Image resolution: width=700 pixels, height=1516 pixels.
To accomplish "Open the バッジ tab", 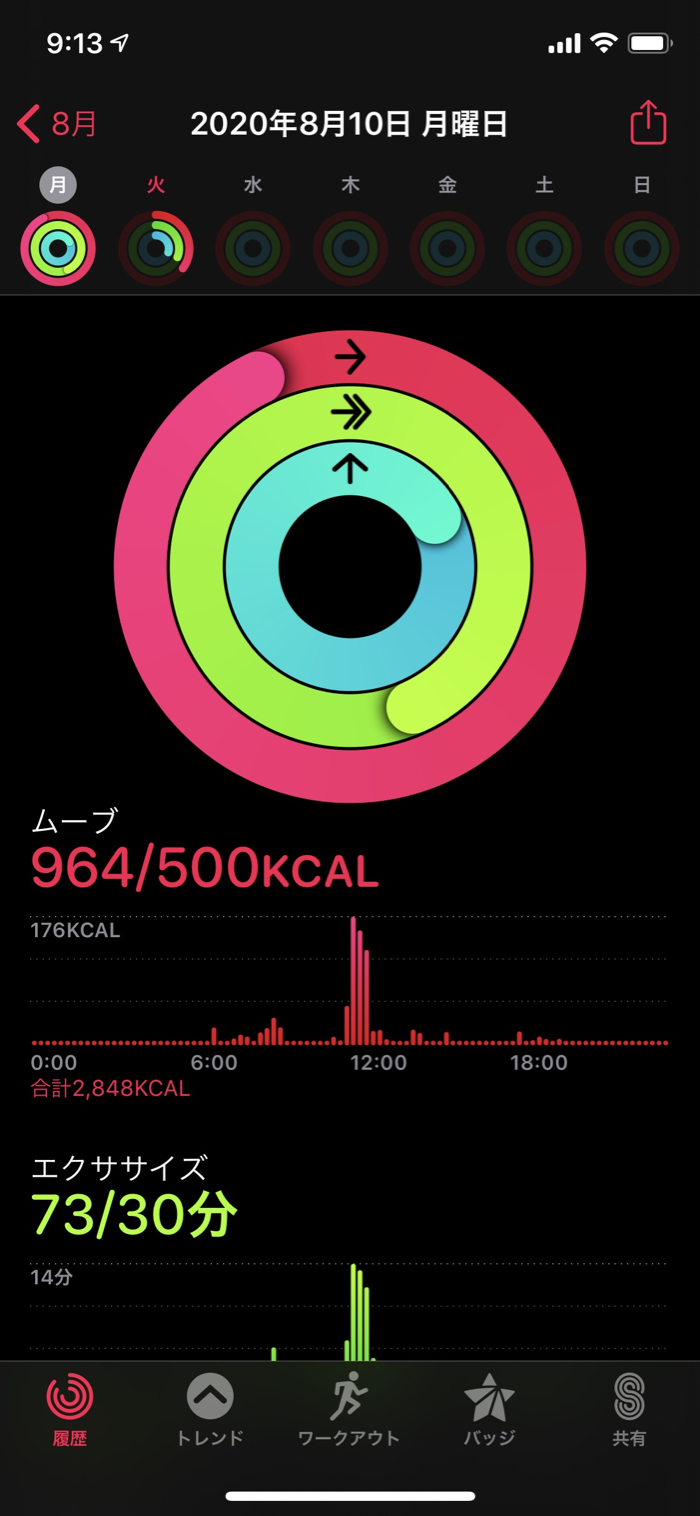I will [489, 1410].
